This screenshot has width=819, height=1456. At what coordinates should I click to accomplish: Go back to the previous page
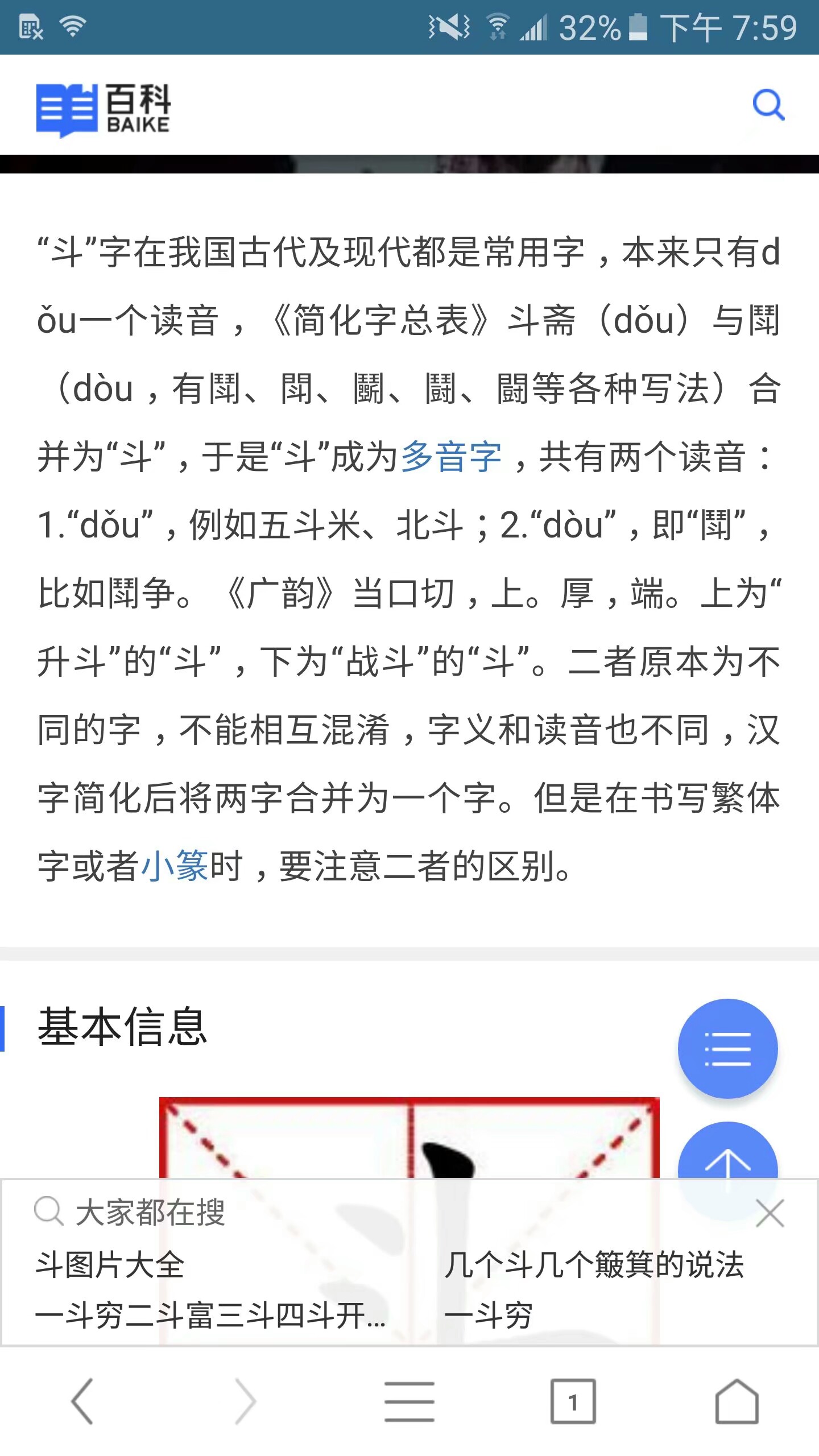click(x=83, y=1401)
